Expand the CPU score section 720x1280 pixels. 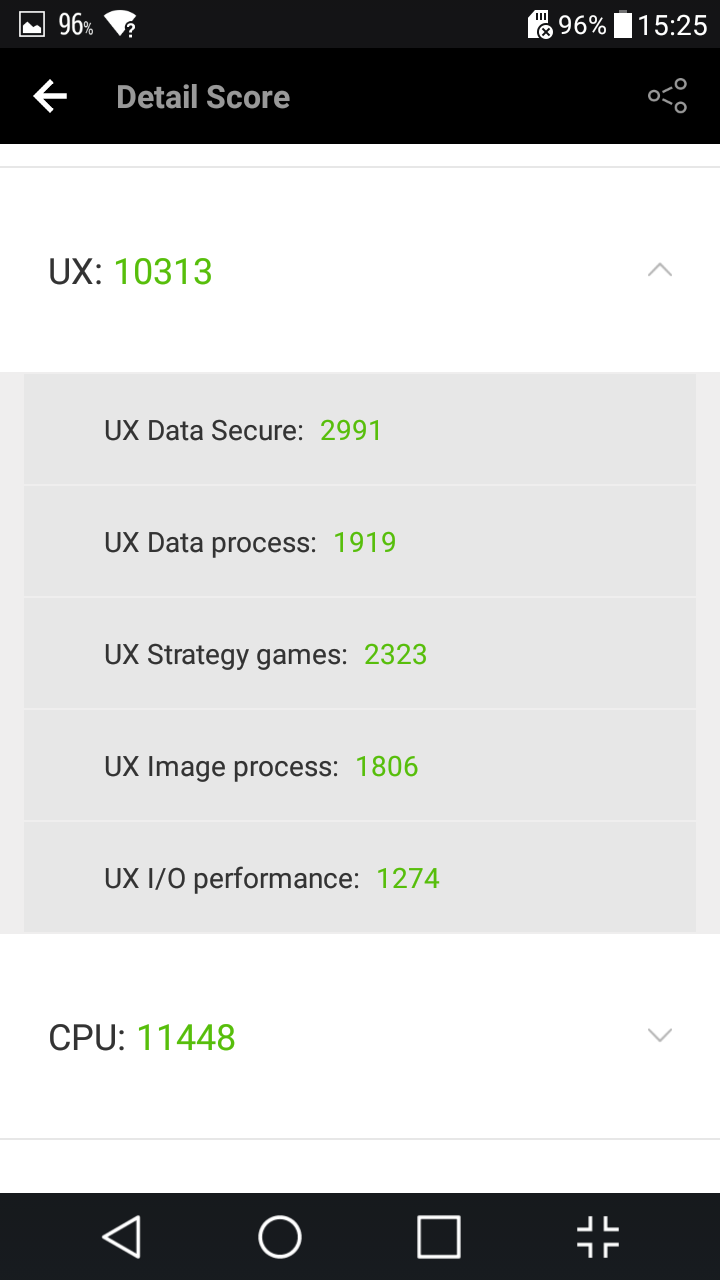click(660, 1035)
